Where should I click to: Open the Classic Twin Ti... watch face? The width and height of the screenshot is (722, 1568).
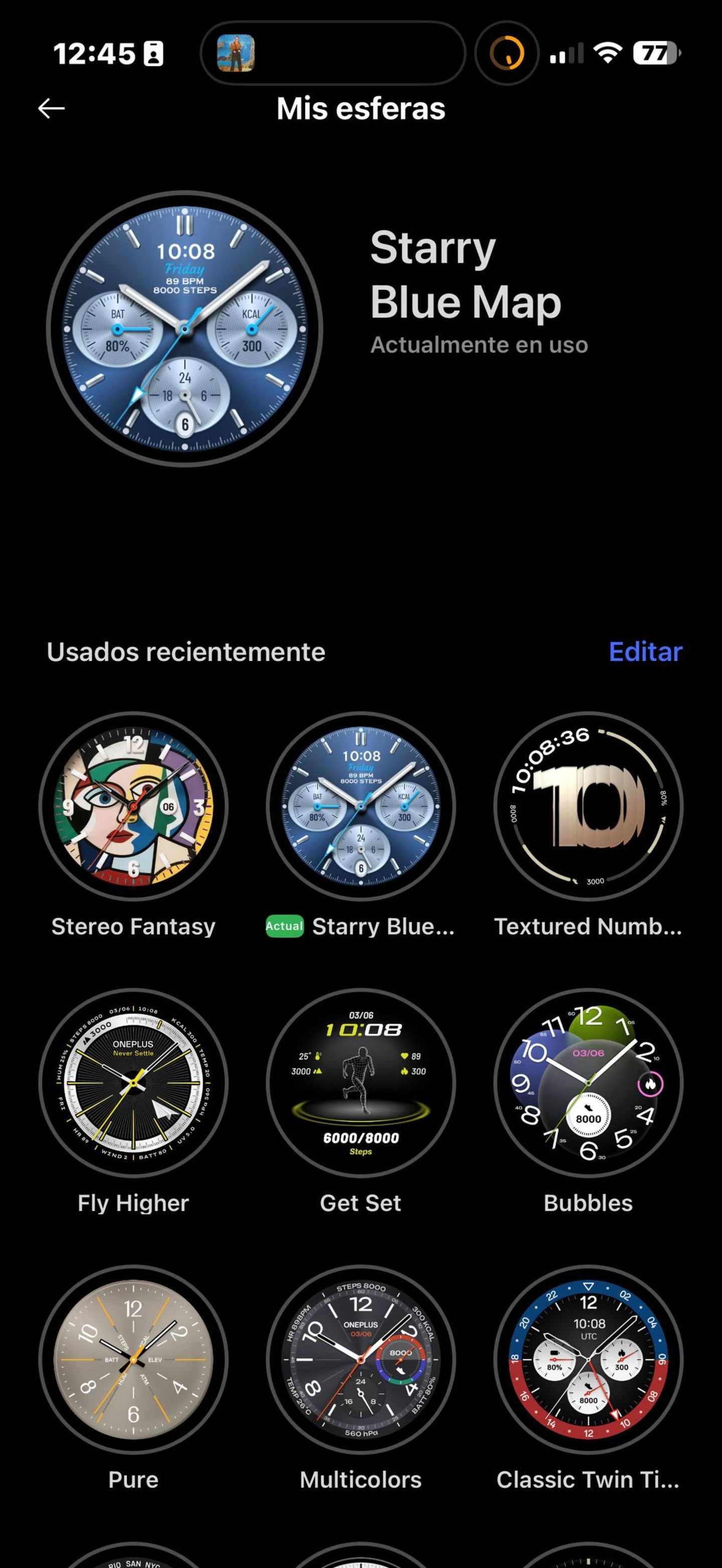[588, 1360]
